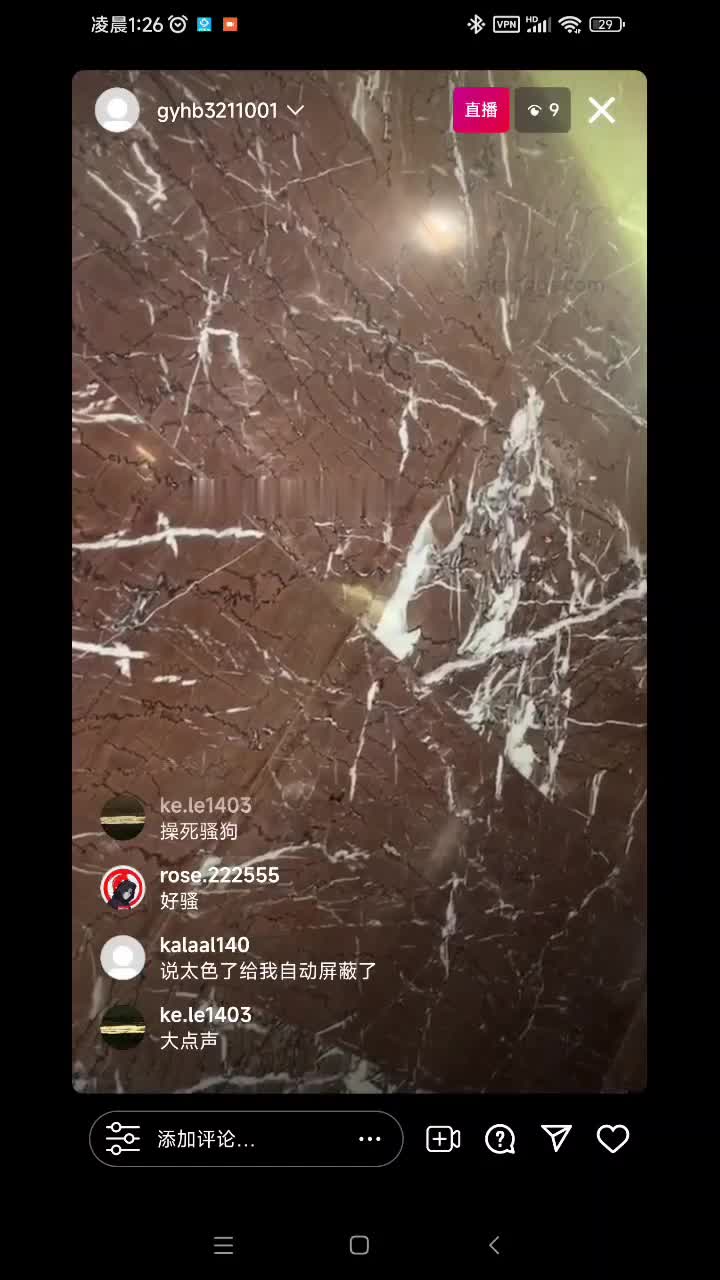The image size is (720, 1280).
Task: Go back using system navigation
Action: pos(494,1245)
